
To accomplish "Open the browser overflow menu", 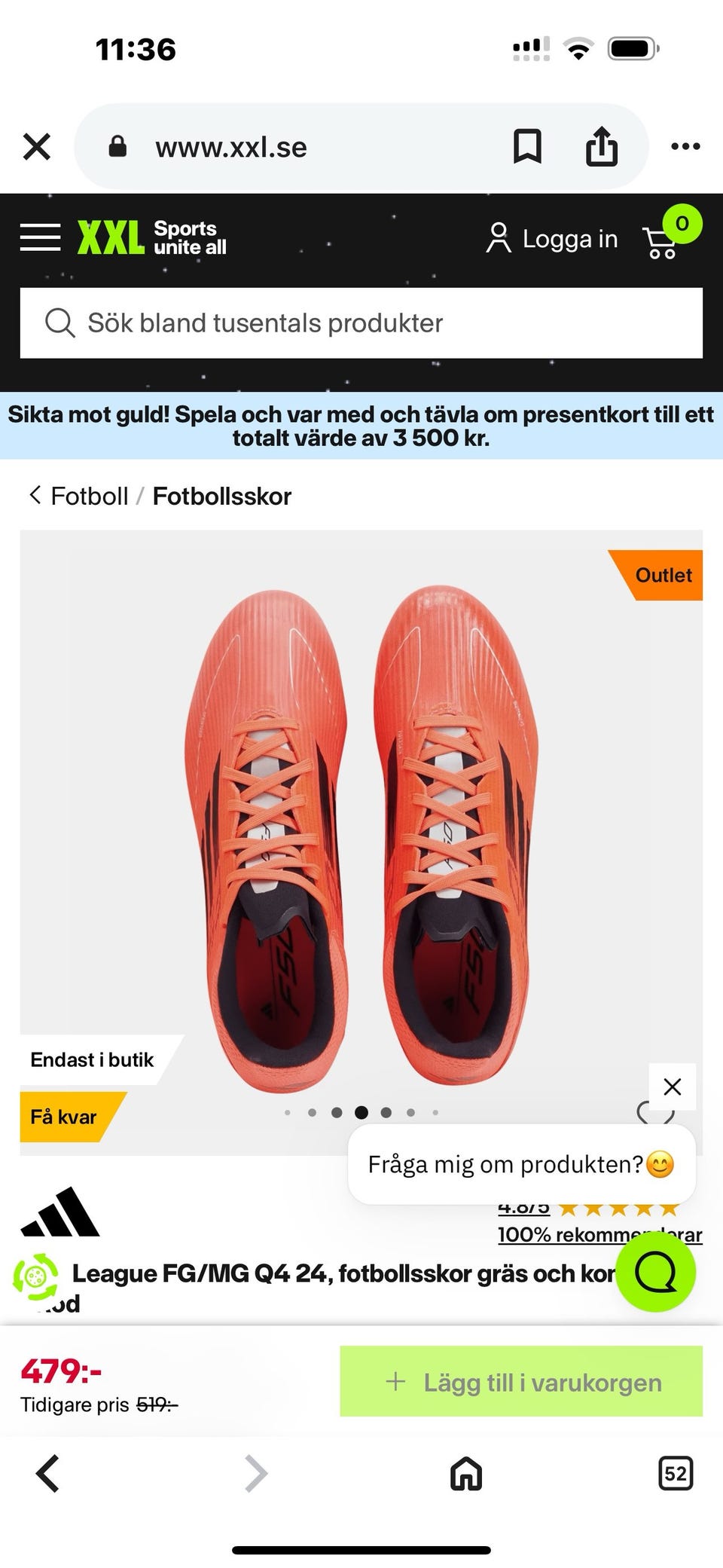I will click(x=685, y=146).
